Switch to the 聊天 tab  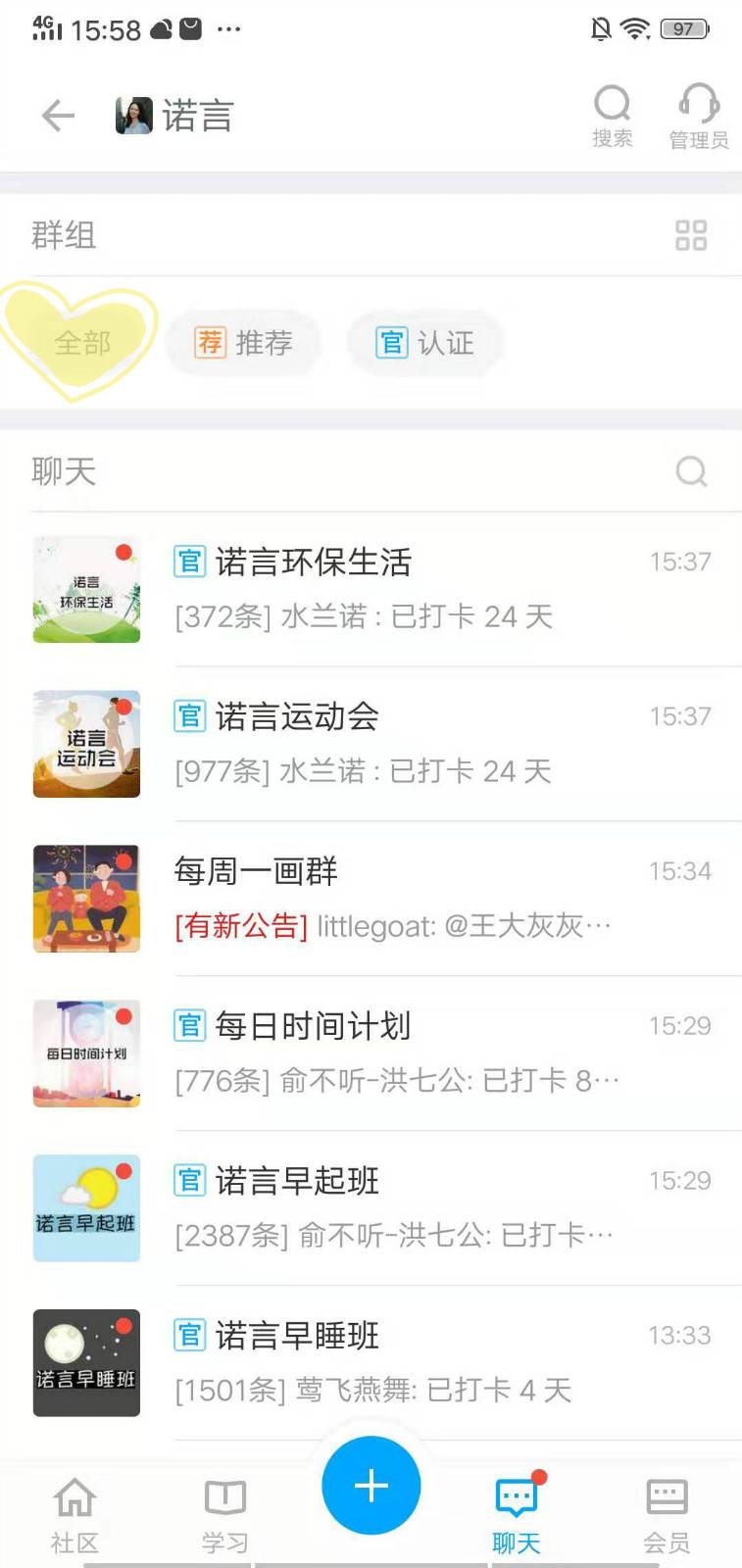[517, 1514]
